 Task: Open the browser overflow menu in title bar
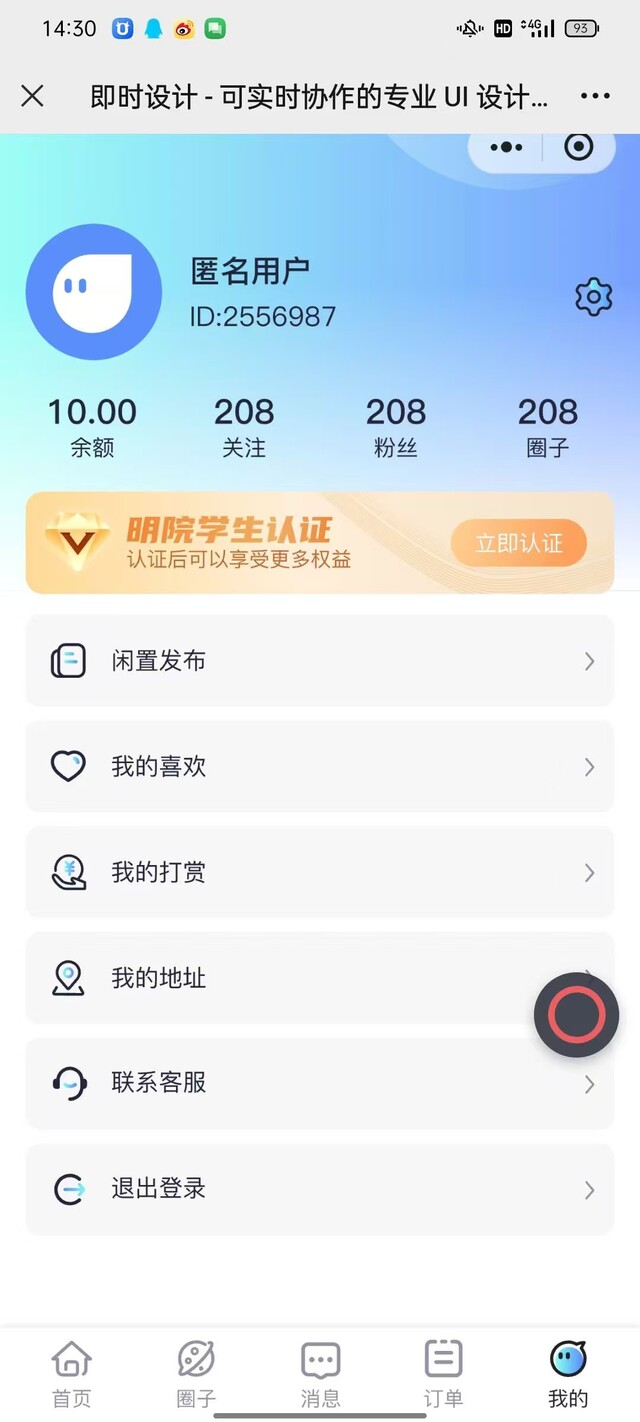click(x=595, y=96)
